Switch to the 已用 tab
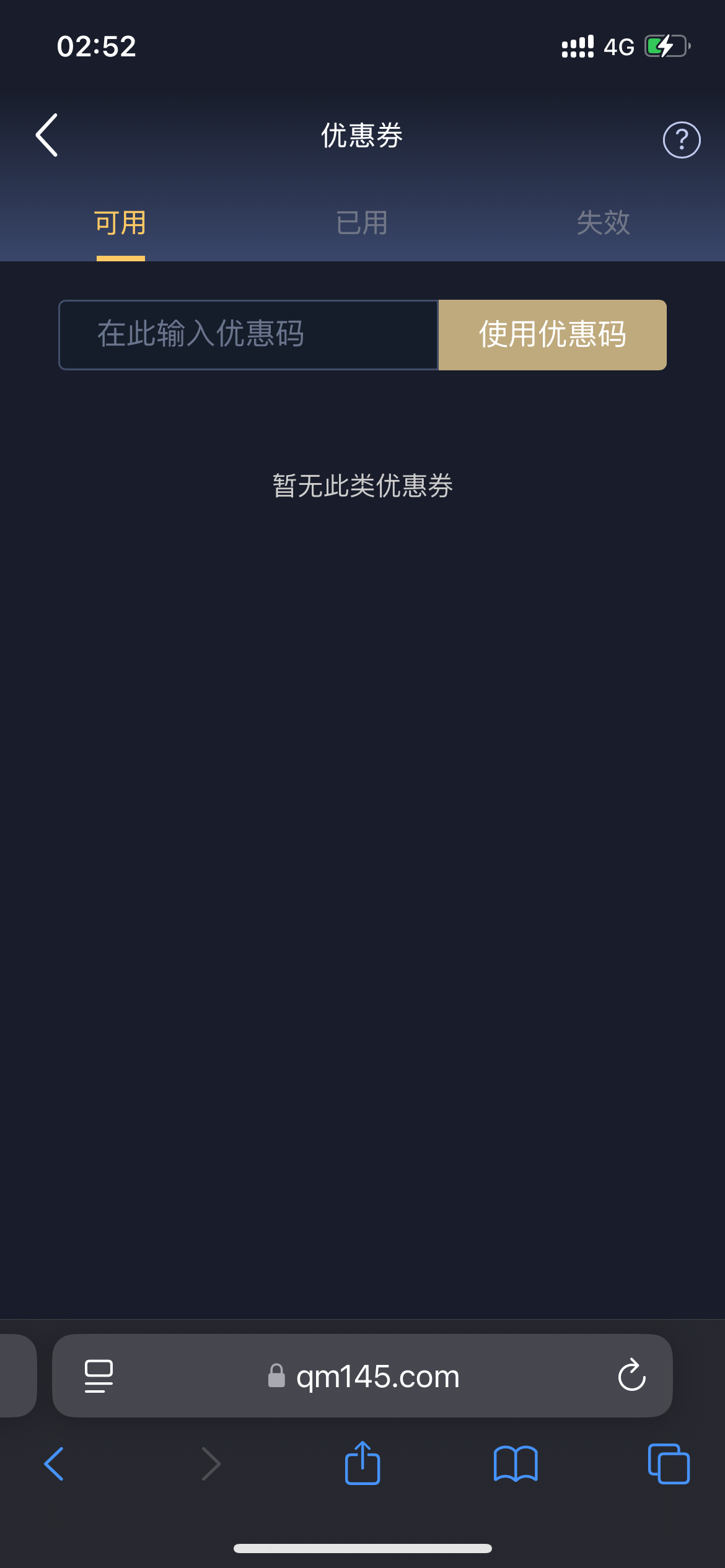Screen dimensions: 725x1568 tap(362, 223)
